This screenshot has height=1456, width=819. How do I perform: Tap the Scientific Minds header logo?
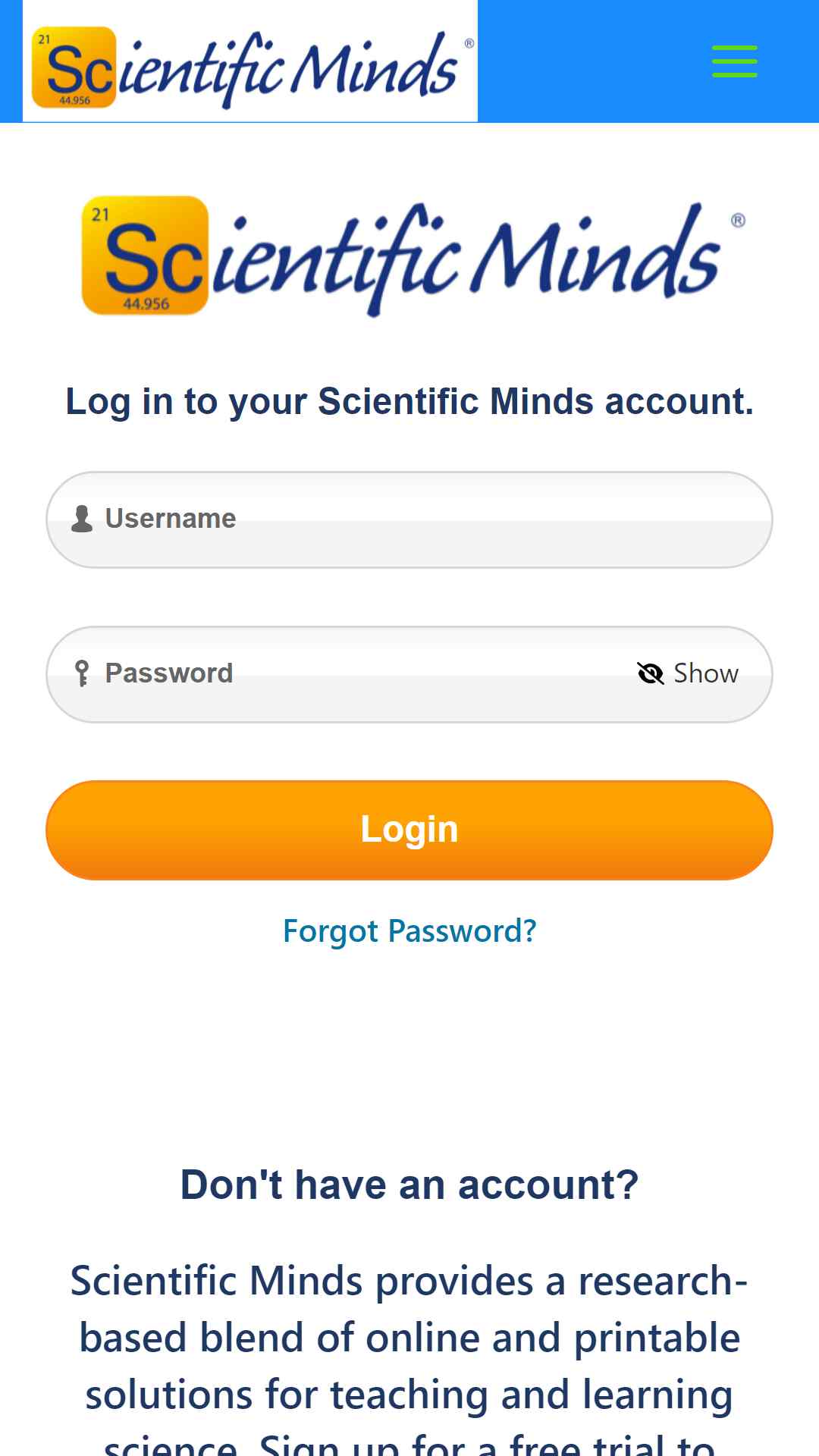250,61
